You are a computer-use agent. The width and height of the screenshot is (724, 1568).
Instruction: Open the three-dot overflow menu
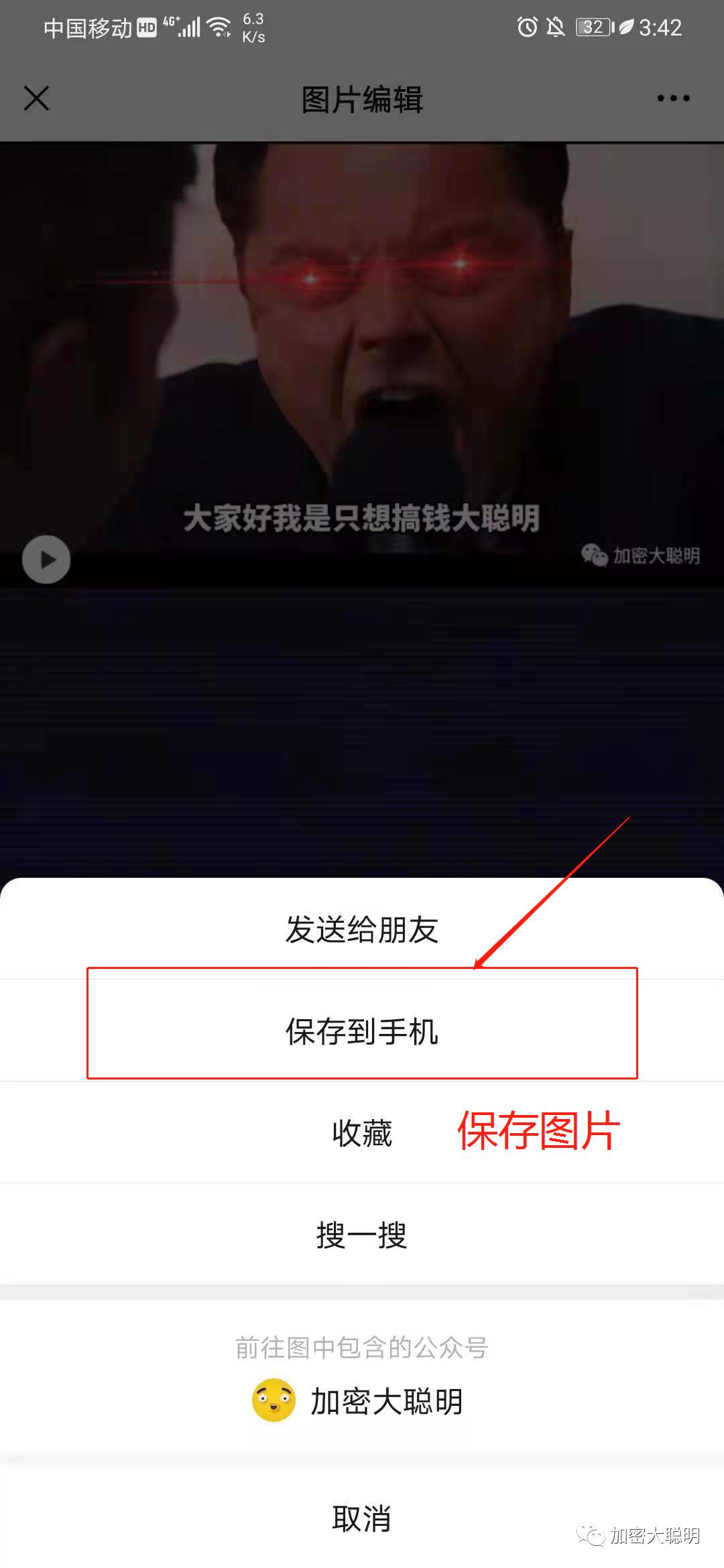(672, 99)
